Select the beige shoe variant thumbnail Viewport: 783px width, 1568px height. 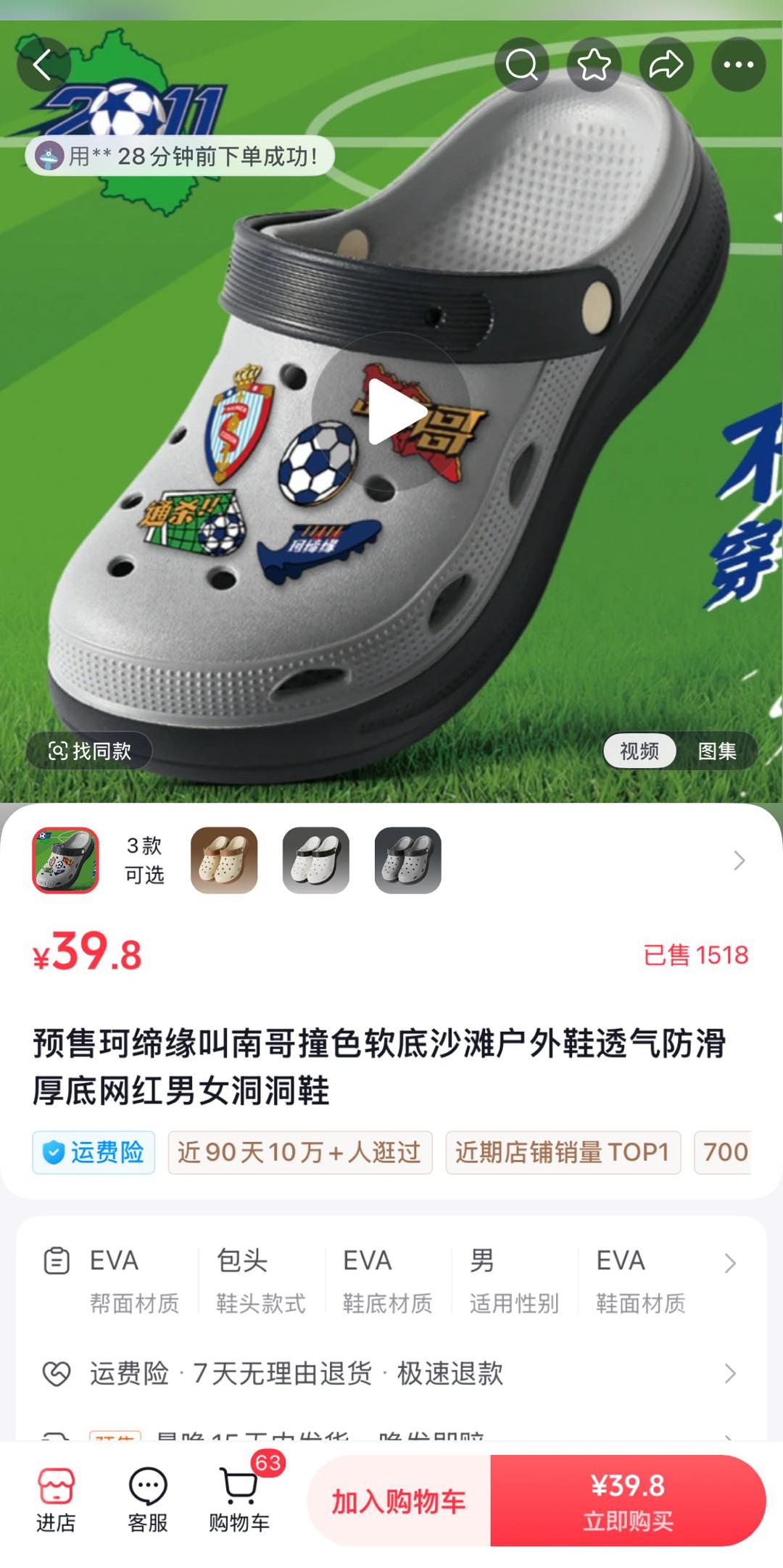click(224, 860)
